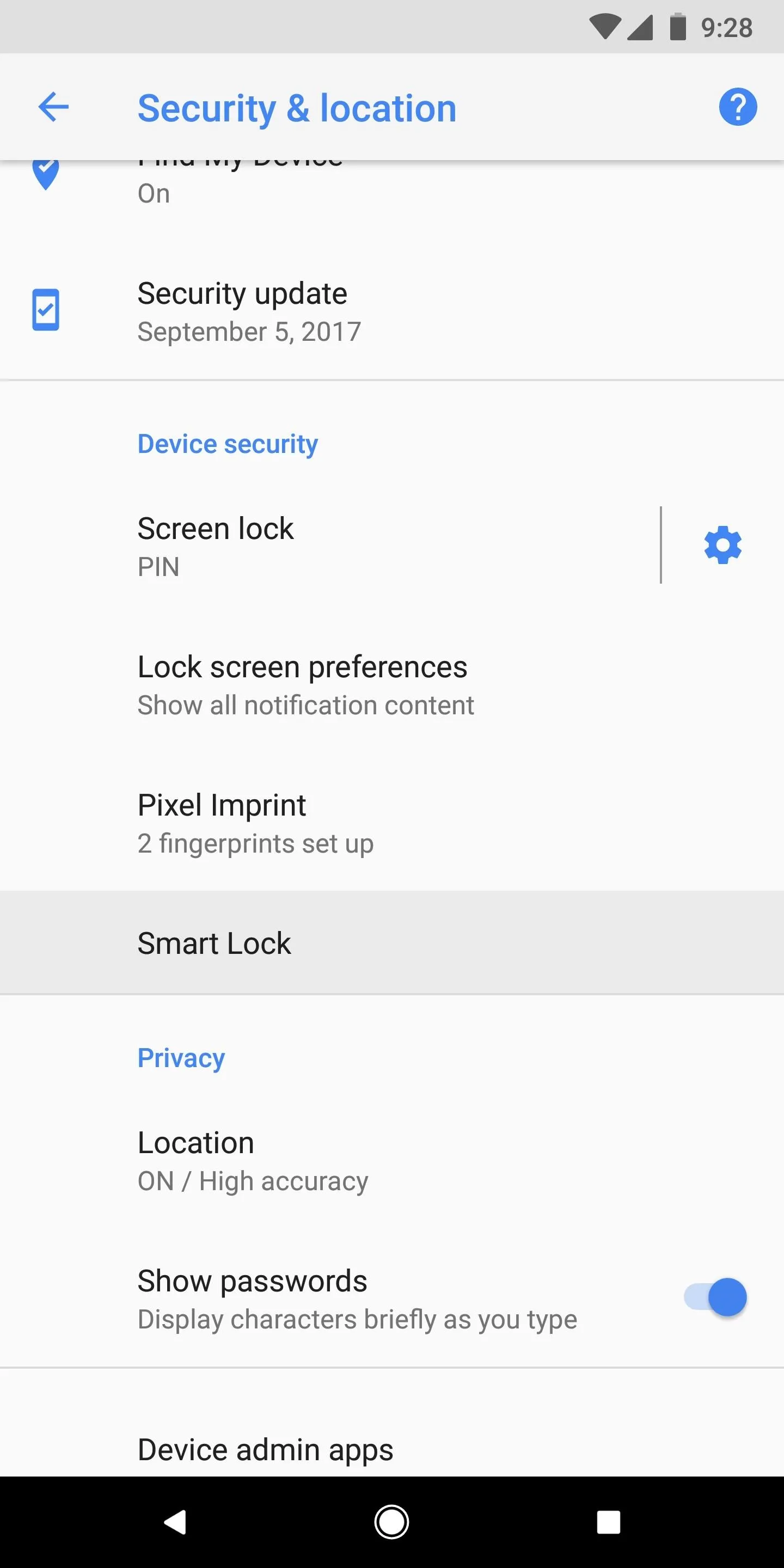Tap the gear icon beside Screen lock
The width and height of the screenshot is (784, 1568).
tap(722, 545)
